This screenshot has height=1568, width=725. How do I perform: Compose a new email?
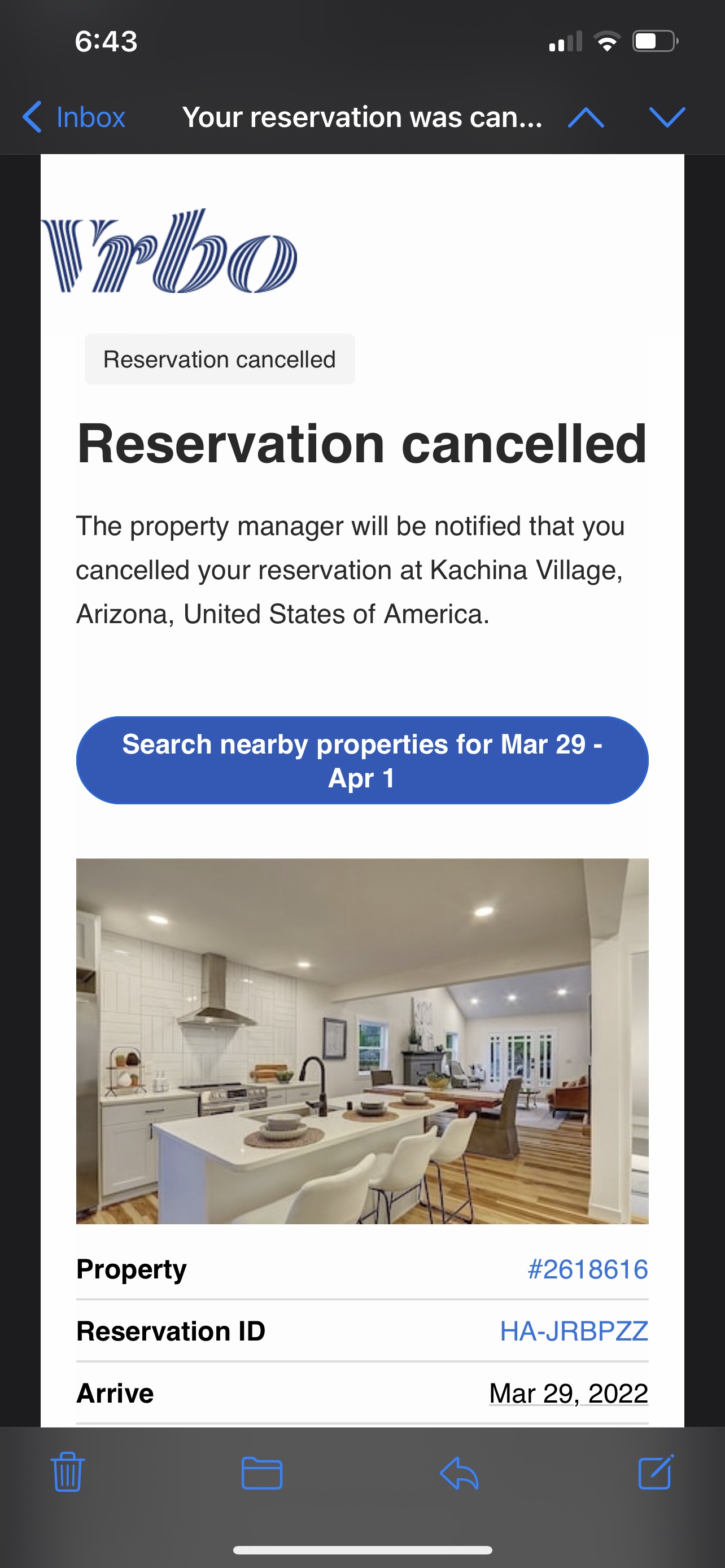tap(656, 1472)
